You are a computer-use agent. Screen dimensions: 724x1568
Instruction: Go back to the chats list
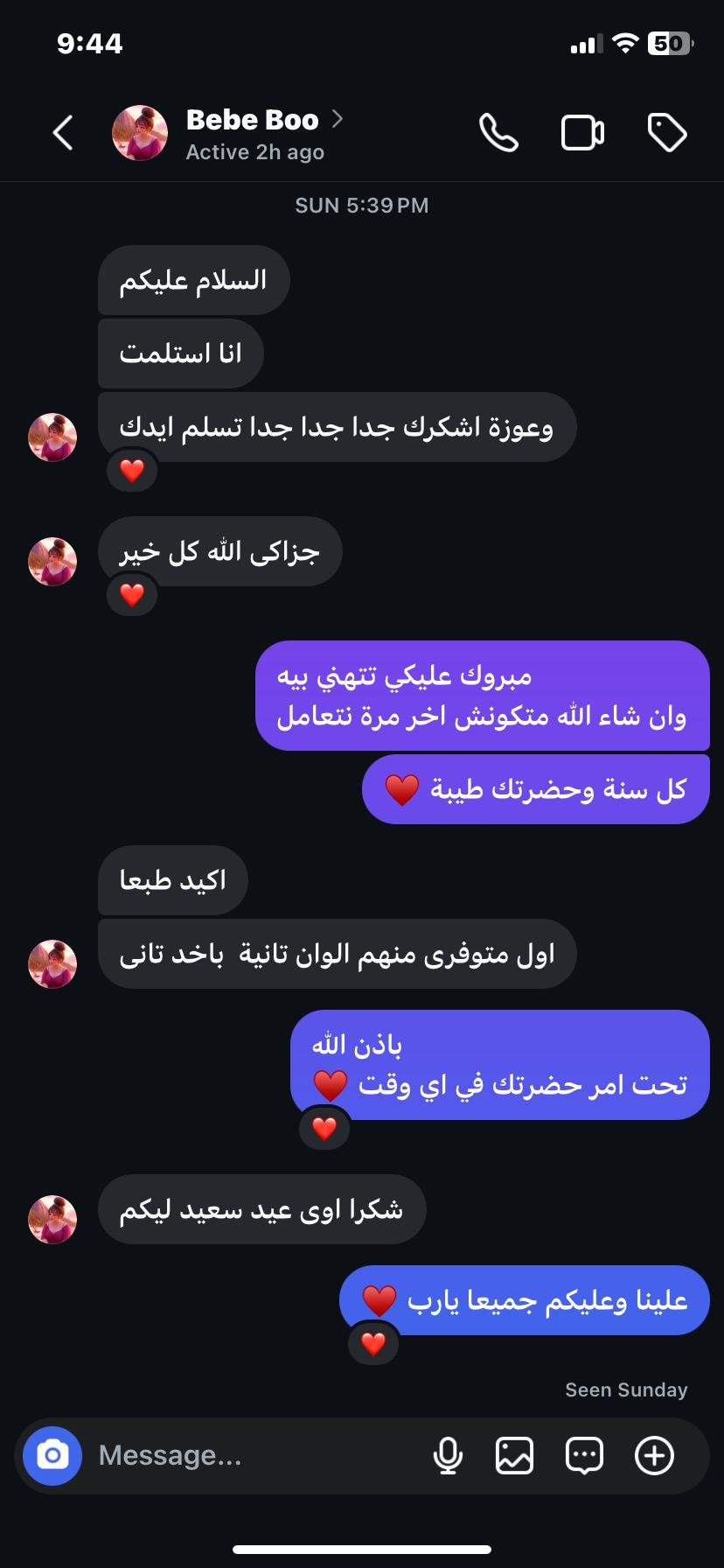click(63, 134)
